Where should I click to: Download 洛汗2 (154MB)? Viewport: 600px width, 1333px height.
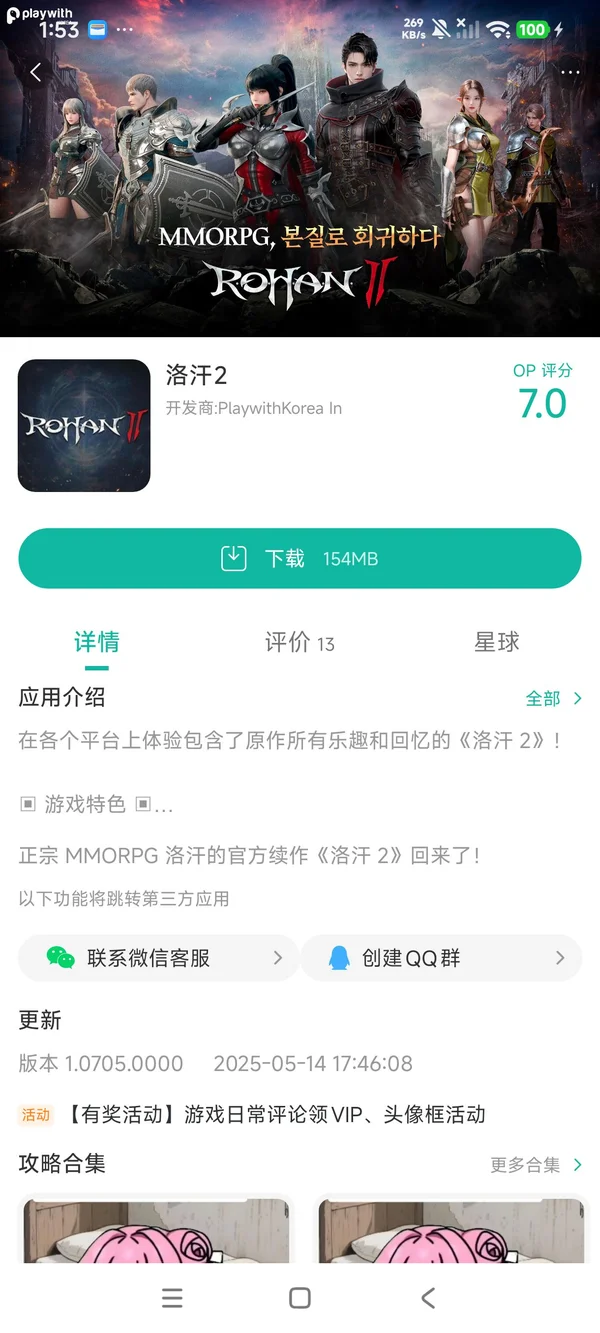(299, 558)
